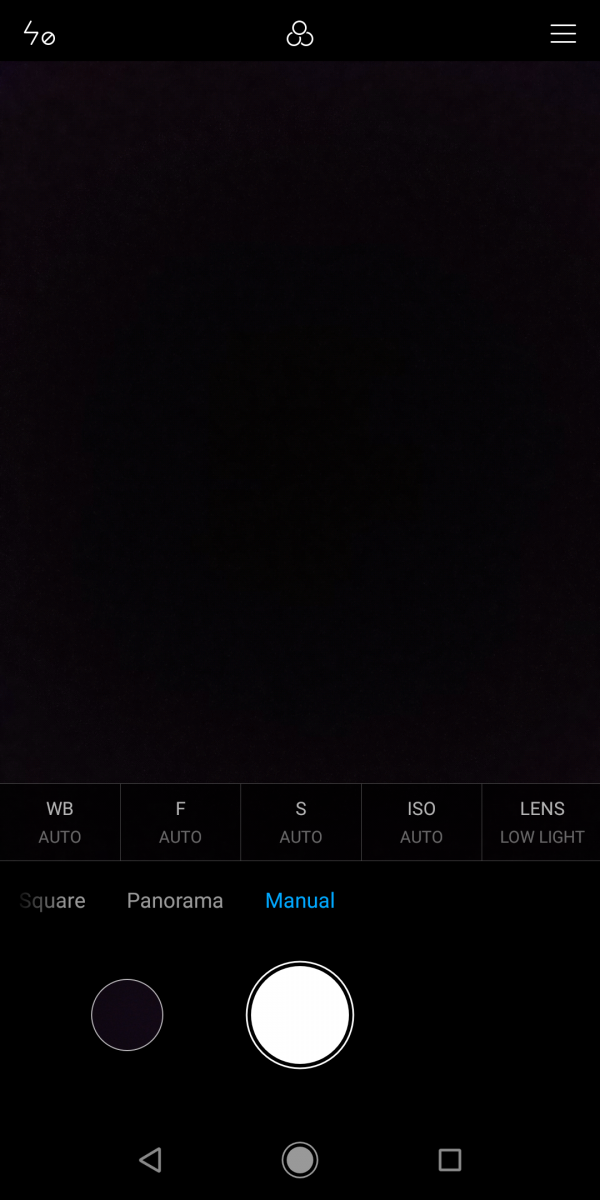The height and width of the screenshot is (1200, 600).
Task: Change the S shutter speed setting
Action: point(300,822)
